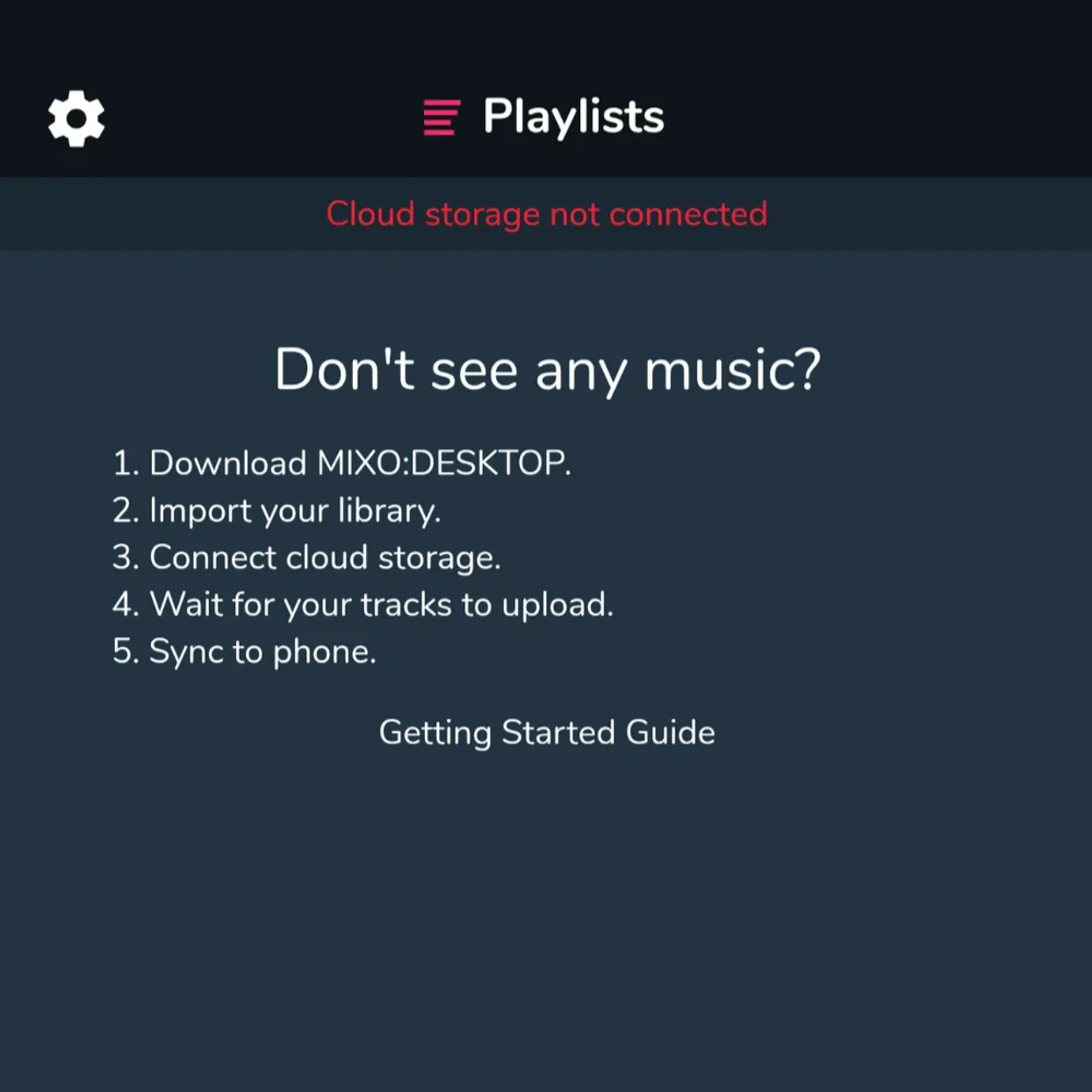Open the settings gear
1092x1092 pixels.
pos(76,118)
